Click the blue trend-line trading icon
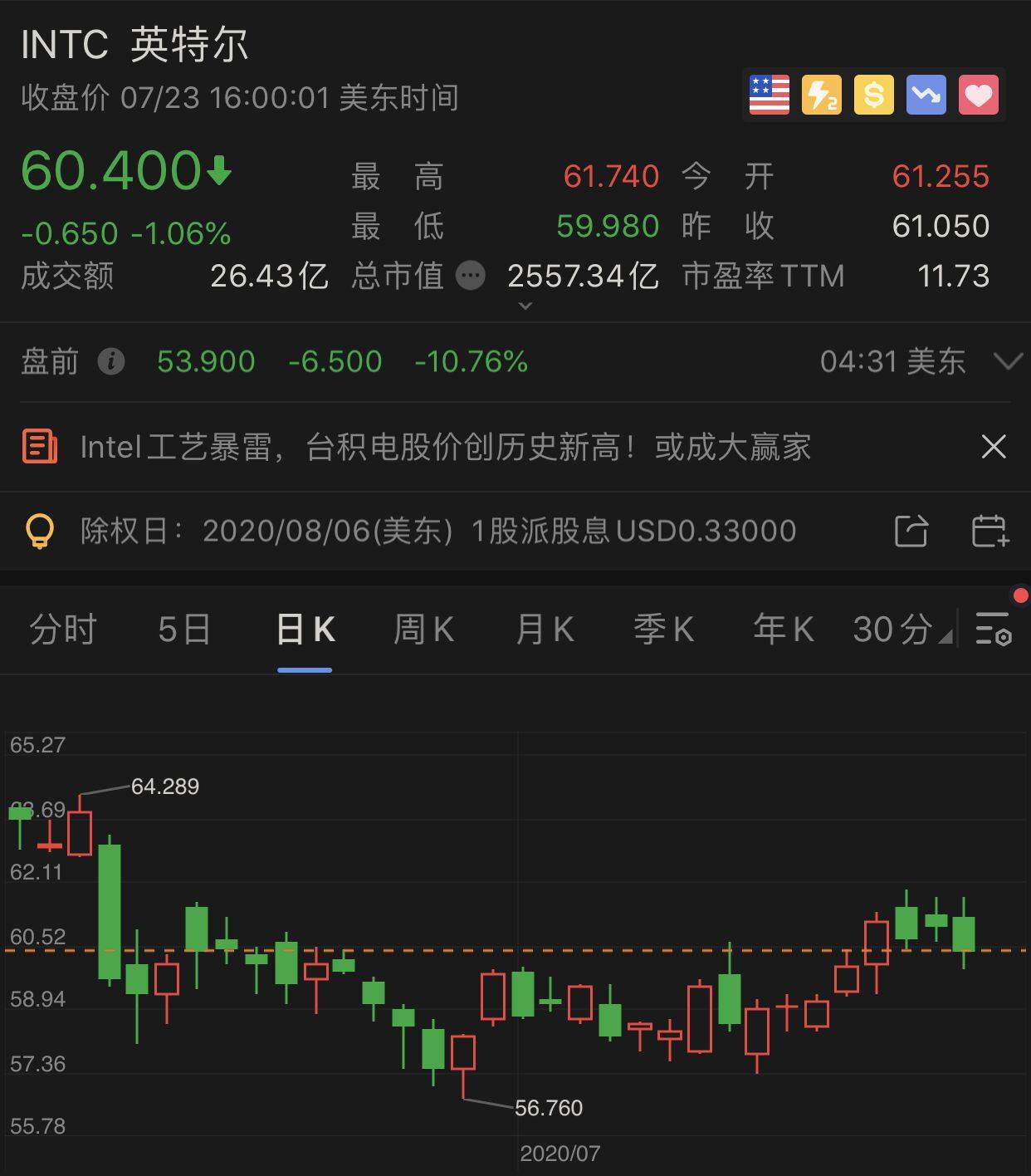The width and height of the screenshot is (1031, 1176). pyautogui.click(x=926, y=94)
